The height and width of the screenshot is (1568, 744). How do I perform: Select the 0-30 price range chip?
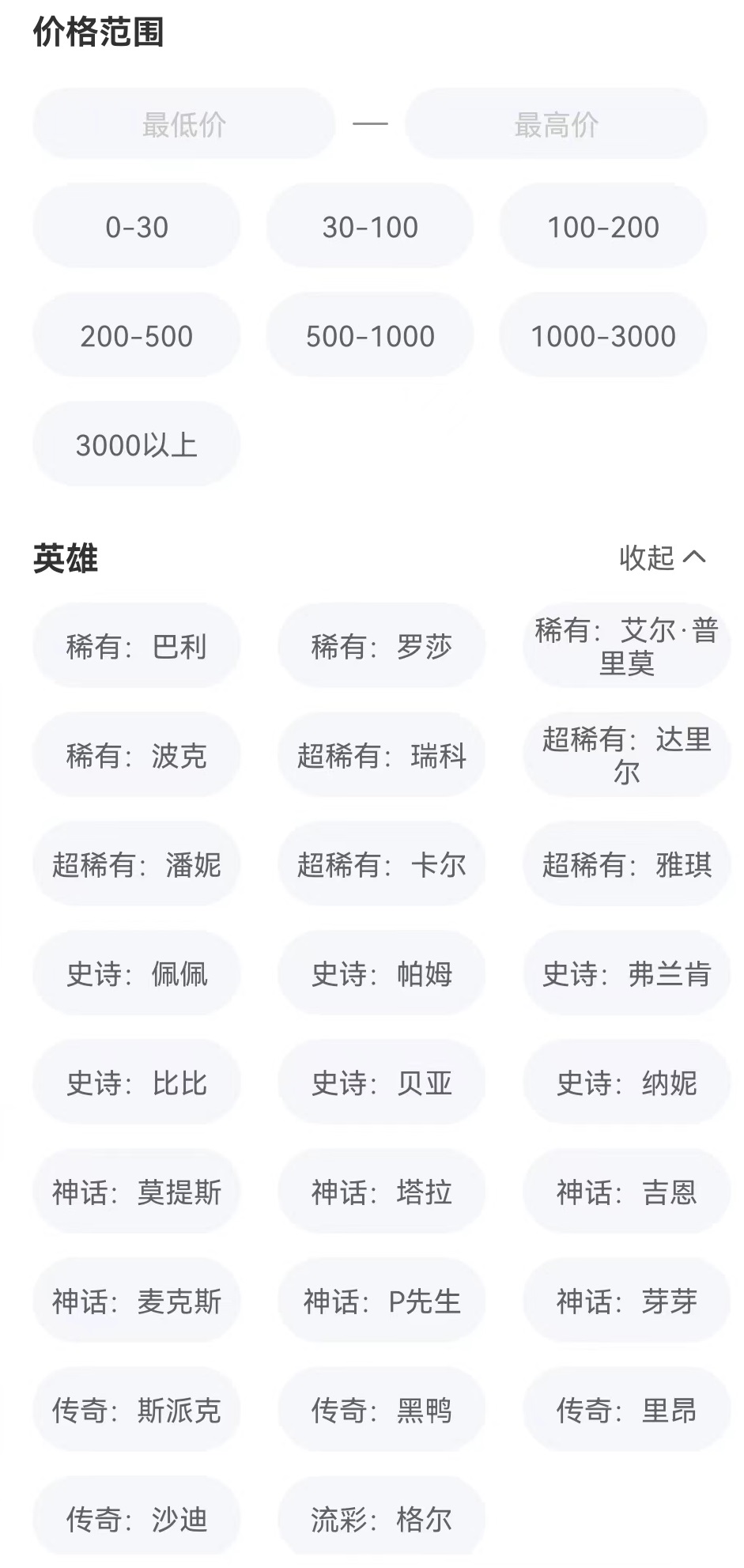tap(137, 227)
